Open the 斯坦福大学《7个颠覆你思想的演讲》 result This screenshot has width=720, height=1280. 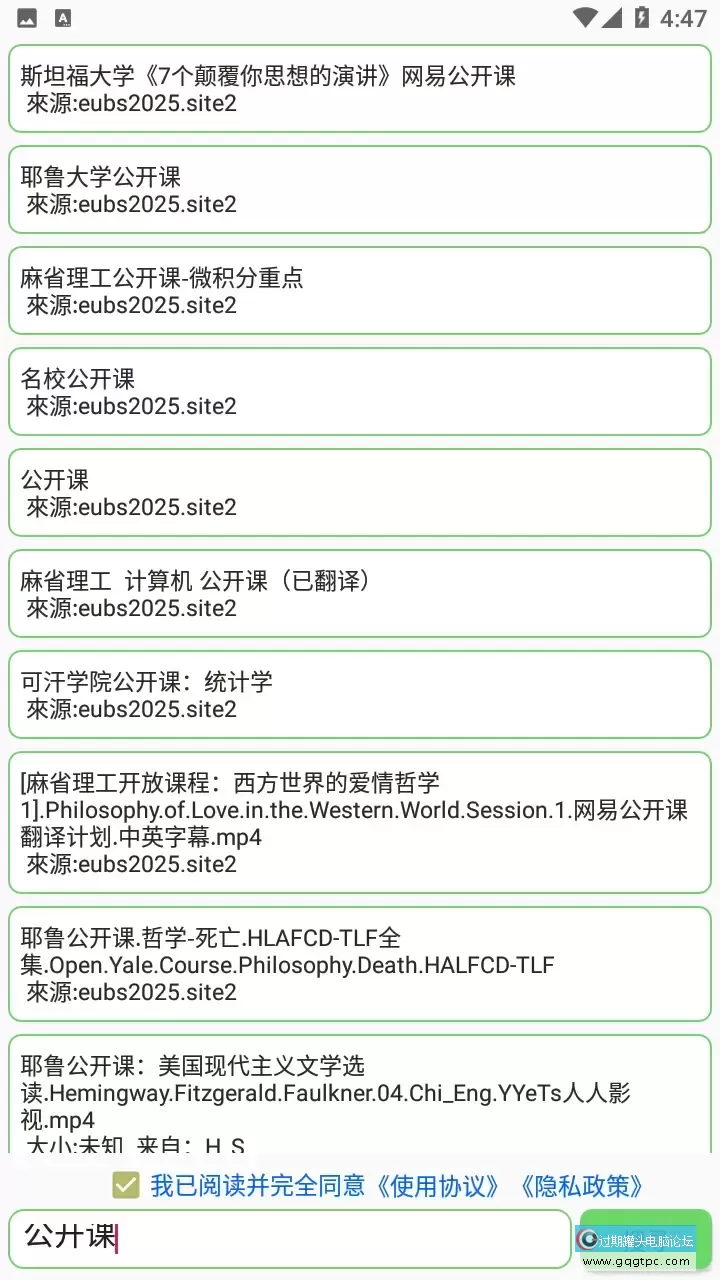click(x=360, y=88)
